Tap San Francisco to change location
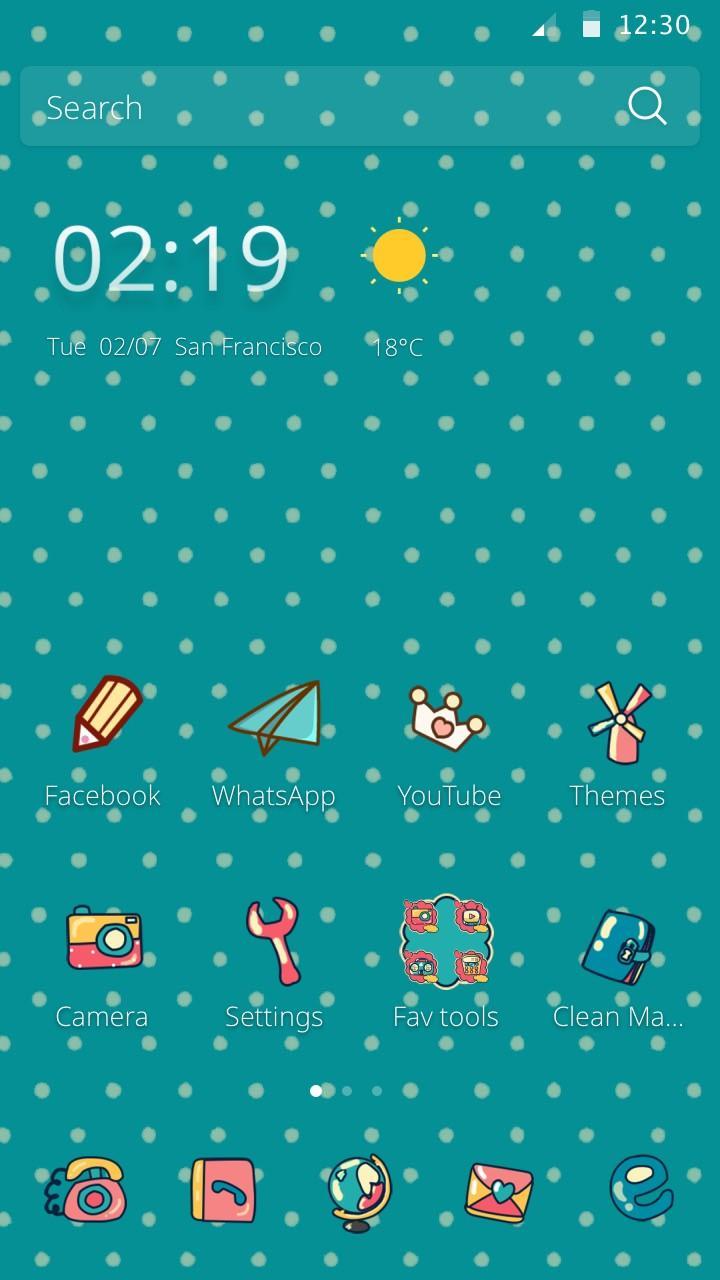The height and width of the screenshot is (1280, 720). coord(249,346)
